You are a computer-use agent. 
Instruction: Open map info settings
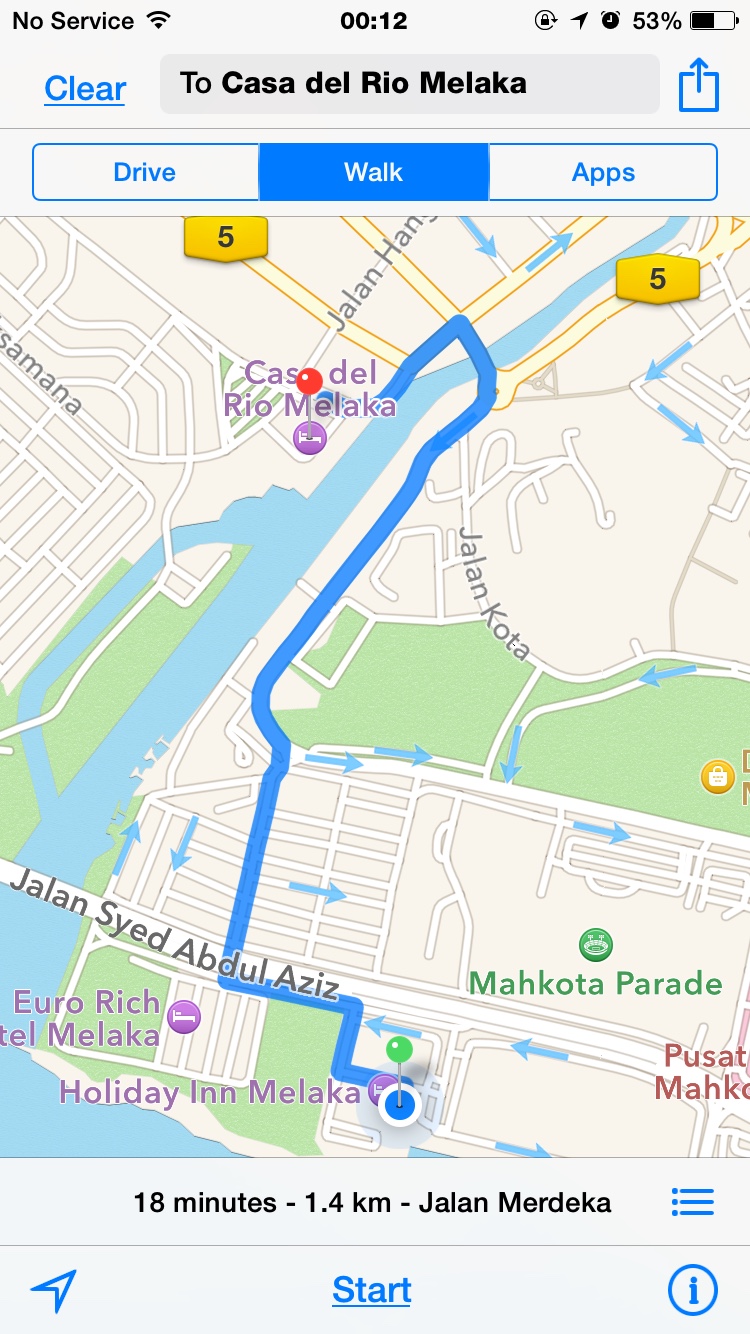click(692, 1291)
